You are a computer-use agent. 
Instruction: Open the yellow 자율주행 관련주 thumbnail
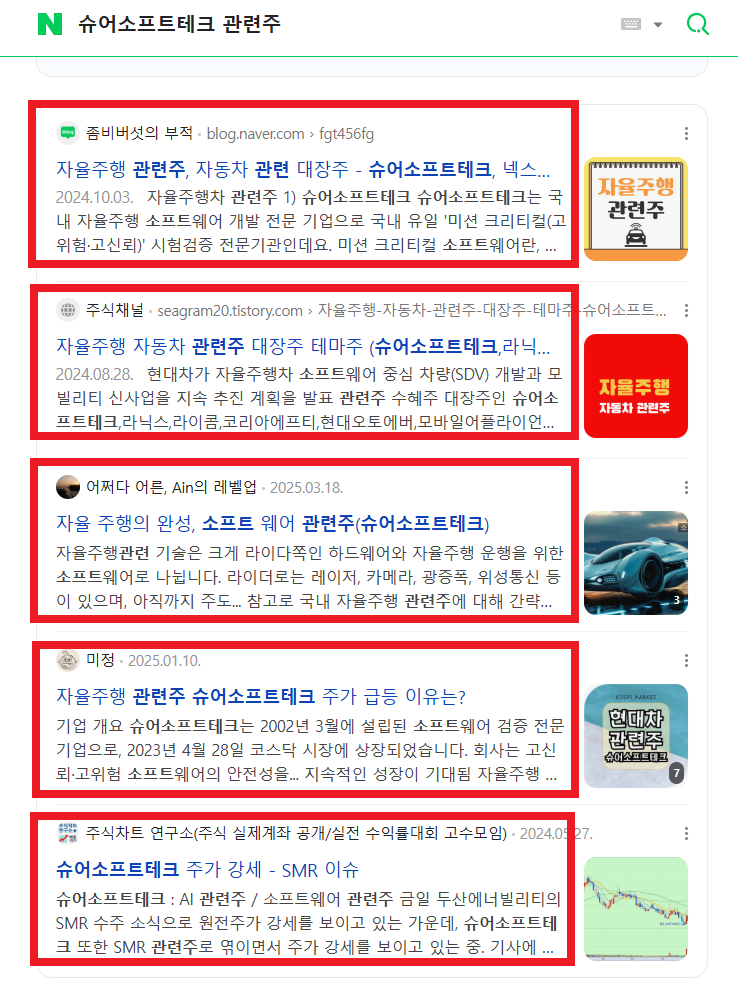coord(635,209)
